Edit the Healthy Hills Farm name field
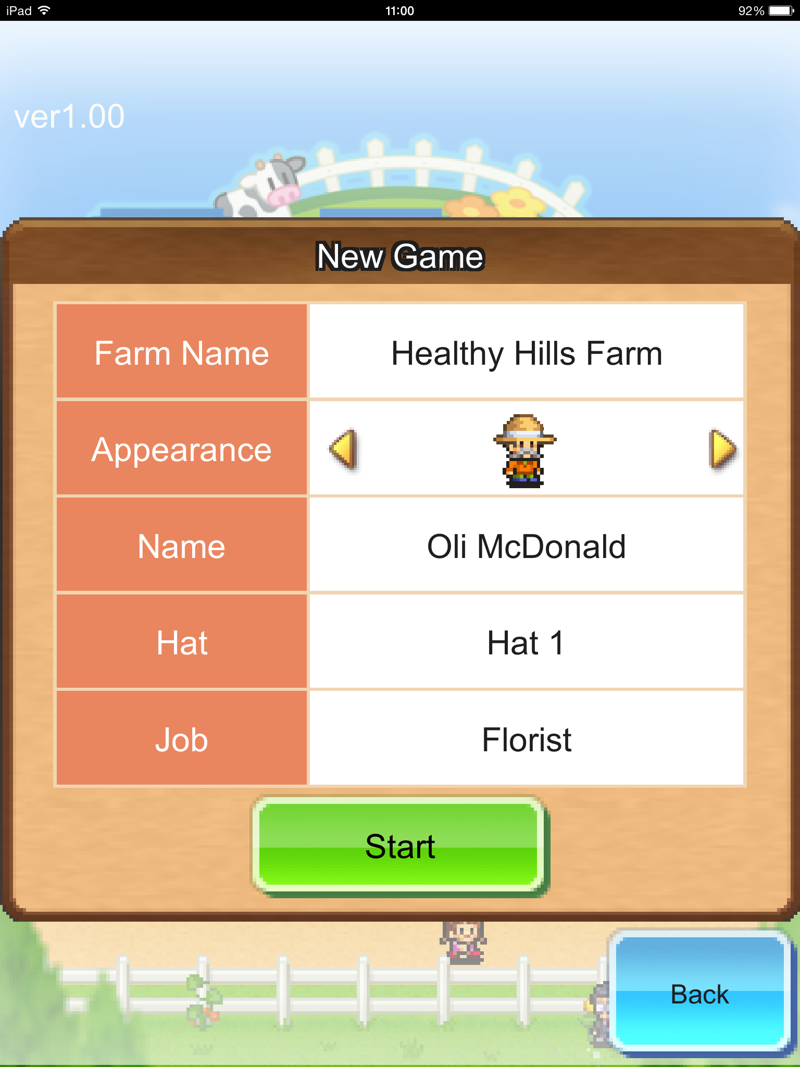This screenshot has height=1067, width=800. [x=526, y=353]
